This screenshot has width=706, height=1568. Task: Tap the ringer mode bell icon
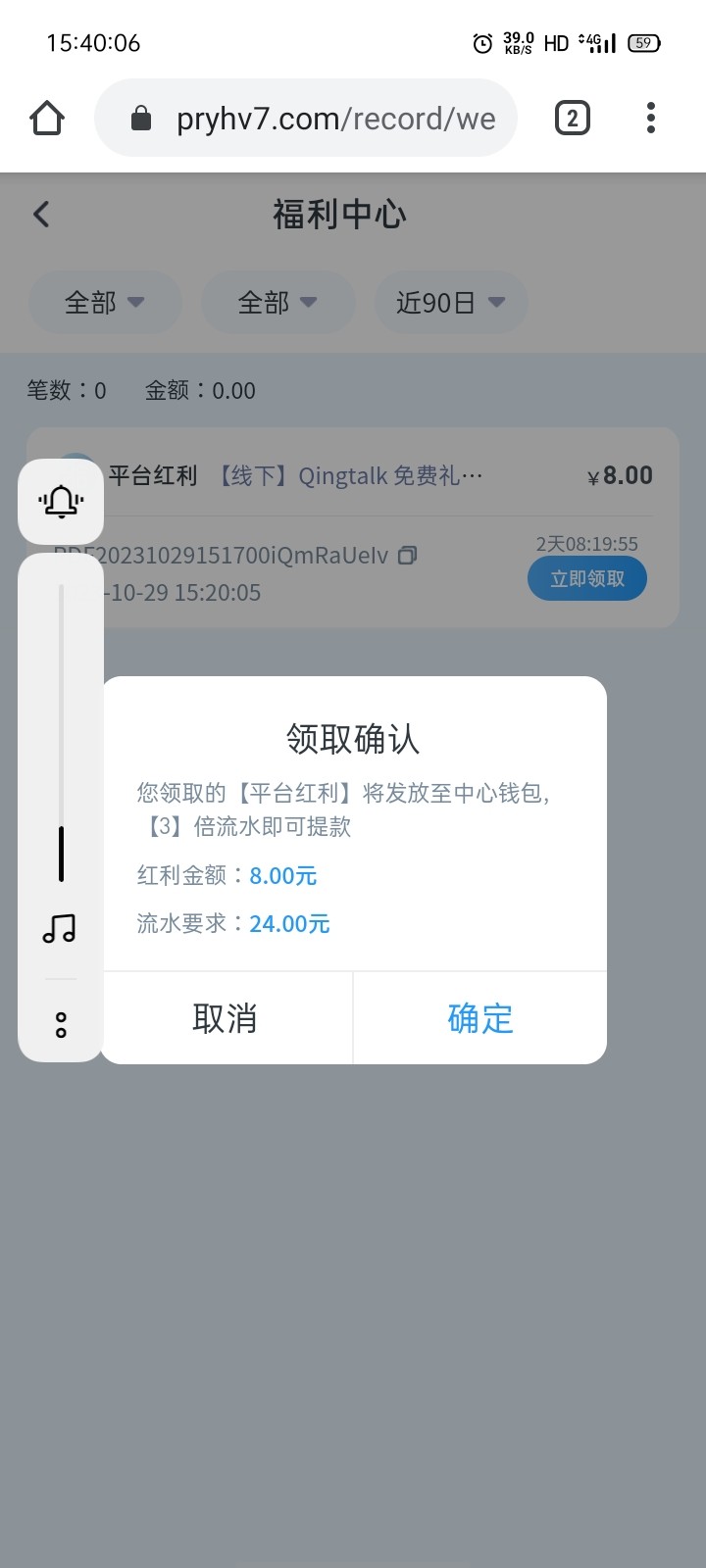61,502
